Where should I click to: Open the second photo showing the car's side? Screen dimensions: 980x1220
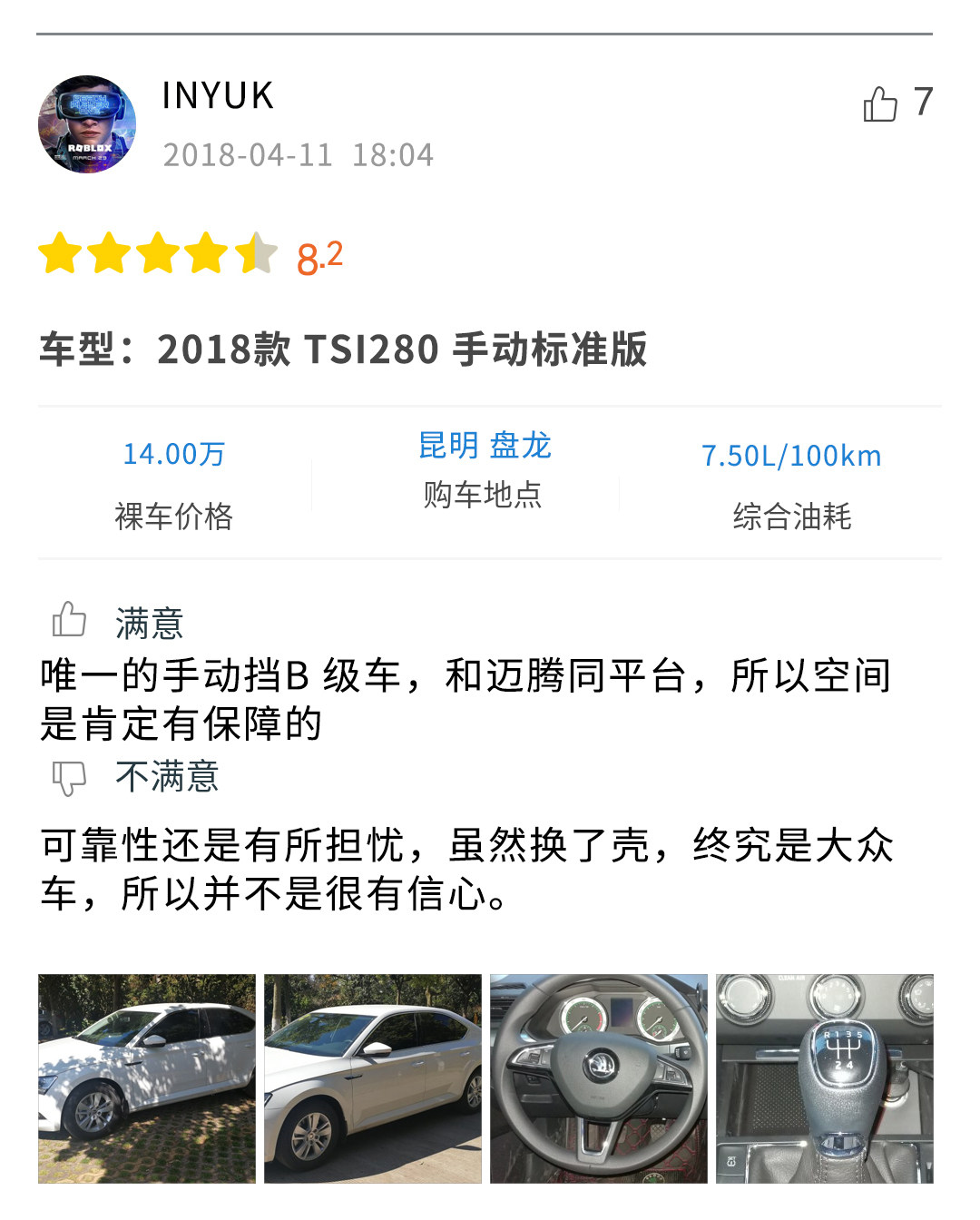click(x=373, y=1078)
